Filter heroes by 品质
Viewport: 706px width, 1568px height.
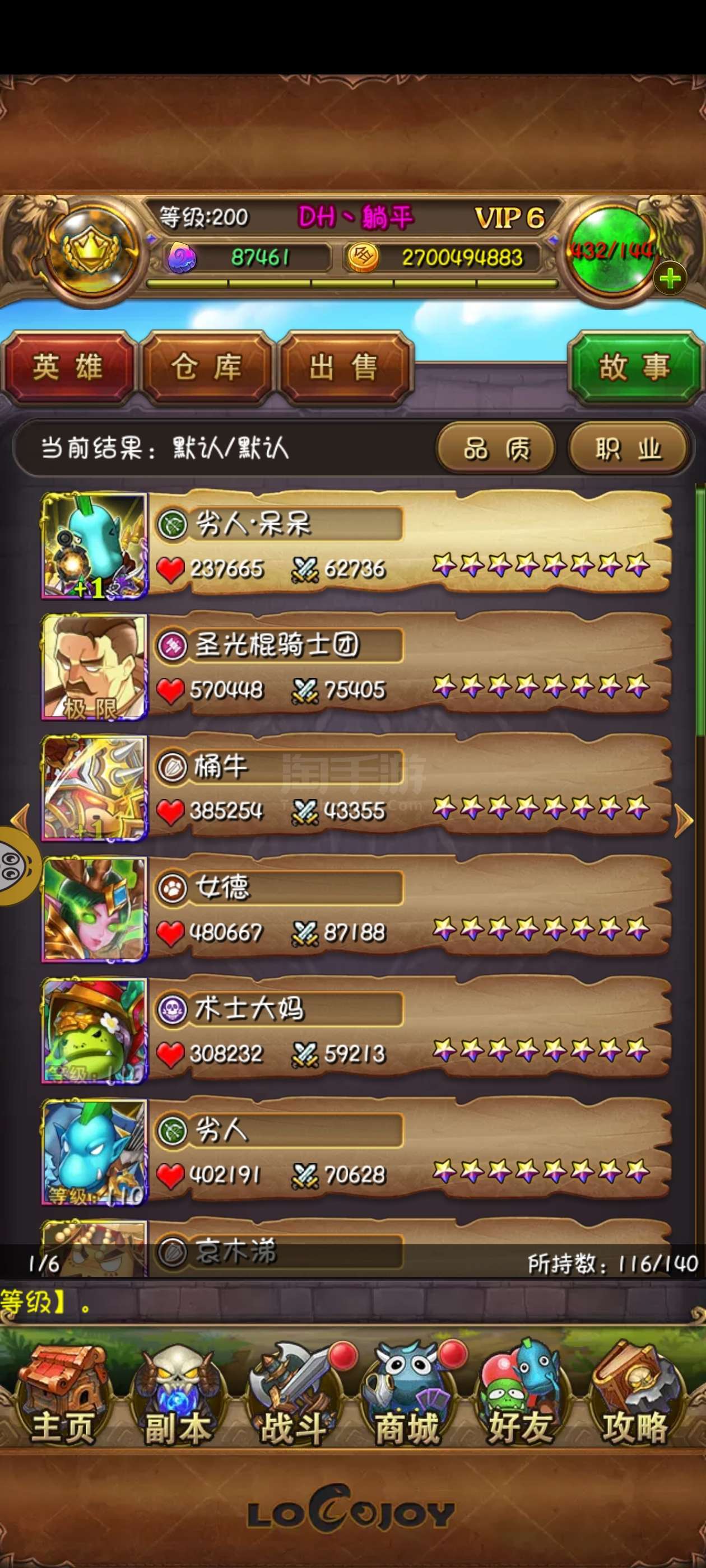coord(496,449)
